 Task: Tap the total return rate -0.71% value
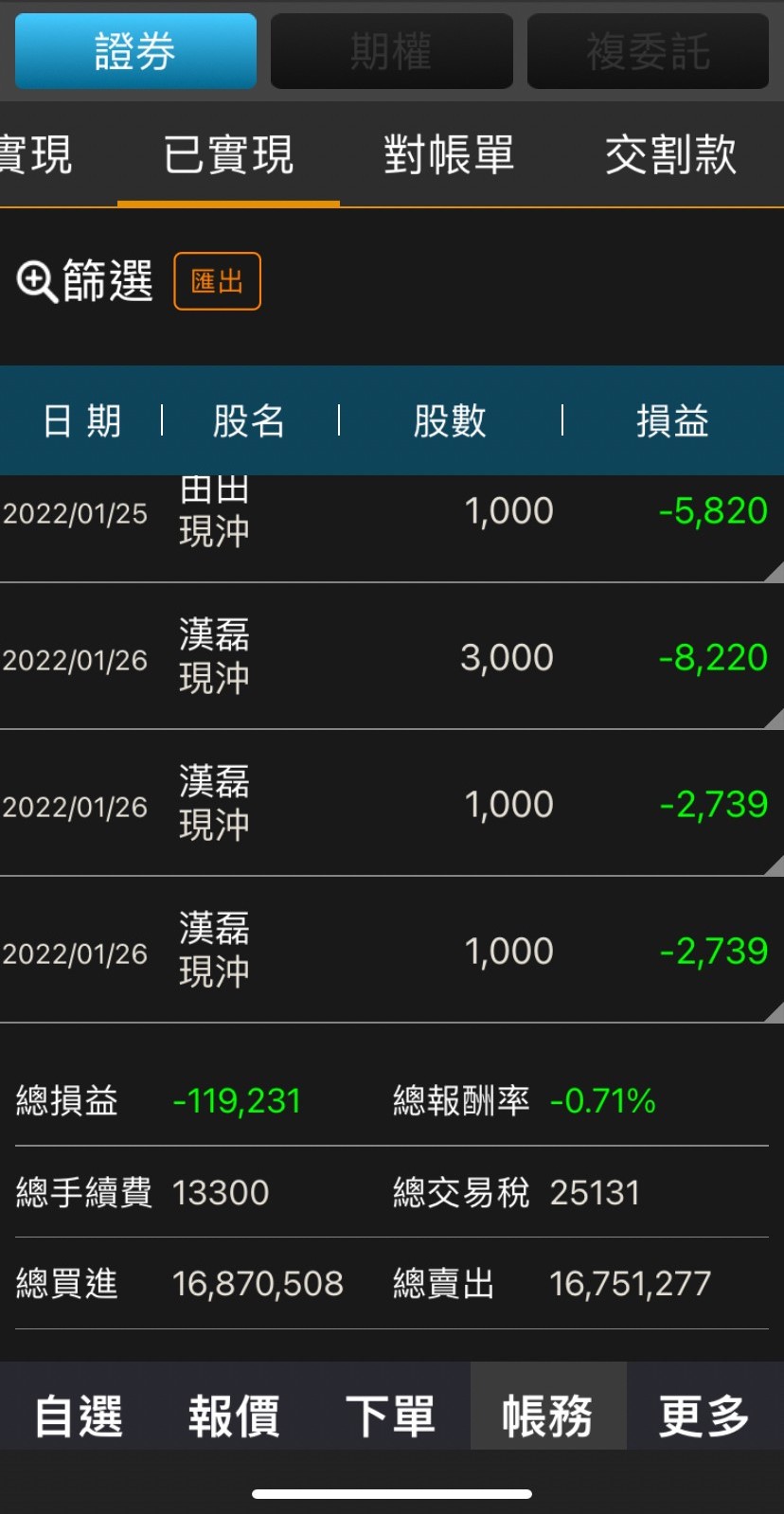(603, 1100)
